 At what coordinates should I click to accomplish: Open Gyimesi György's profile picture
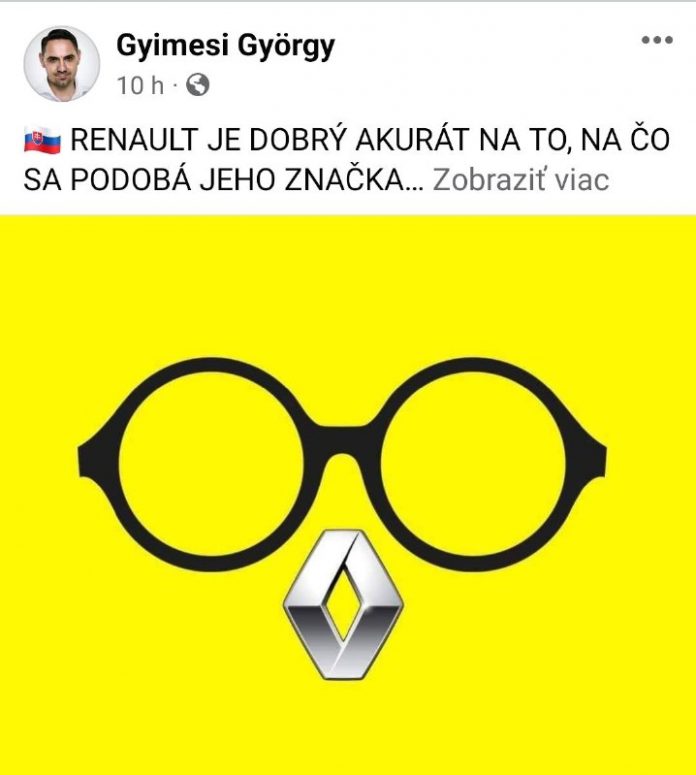(61, 63)
